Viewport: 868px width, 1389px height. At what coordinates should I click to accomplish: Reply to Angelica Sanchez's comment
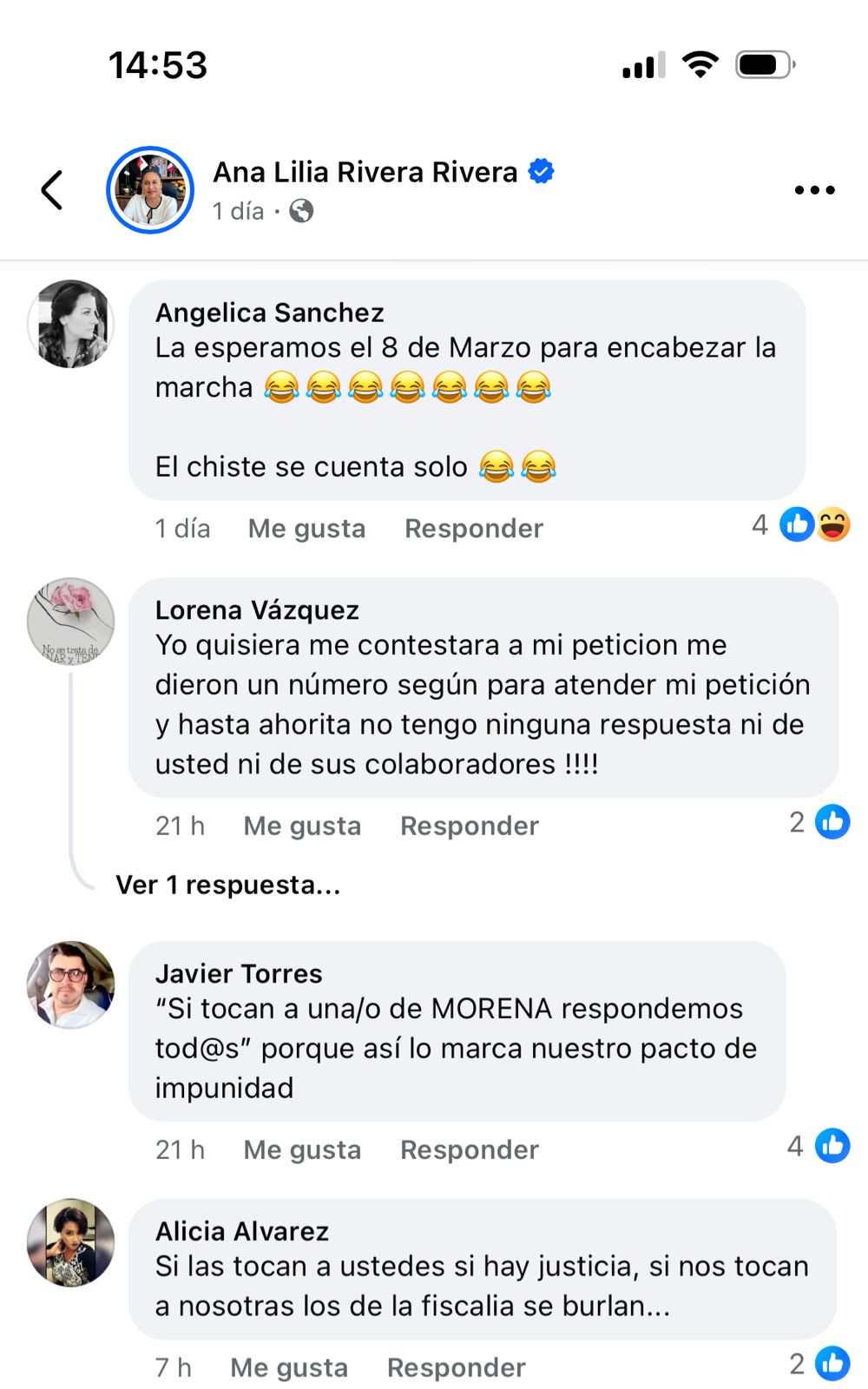474,529
